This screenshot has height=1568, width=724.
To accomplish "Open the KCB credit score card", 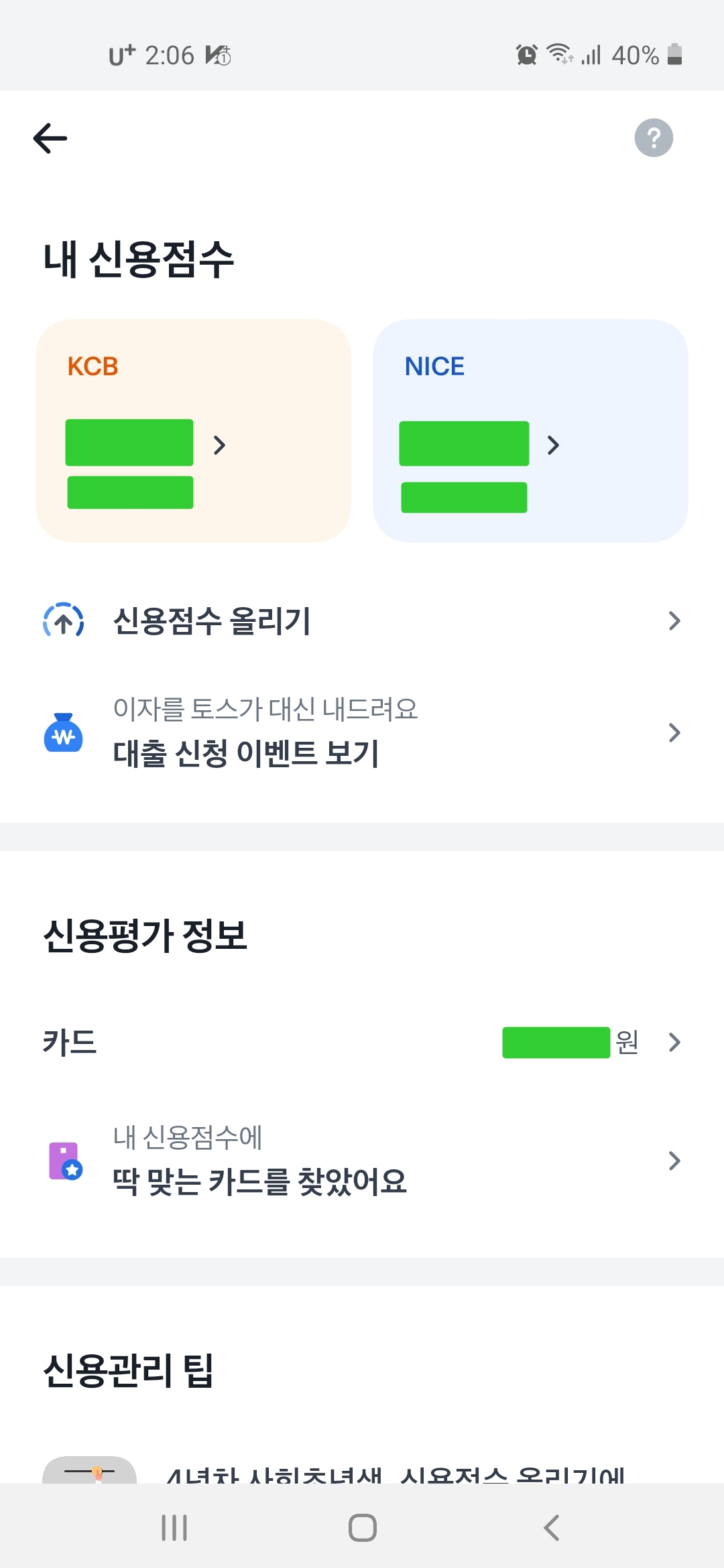I will pos(194,429).
